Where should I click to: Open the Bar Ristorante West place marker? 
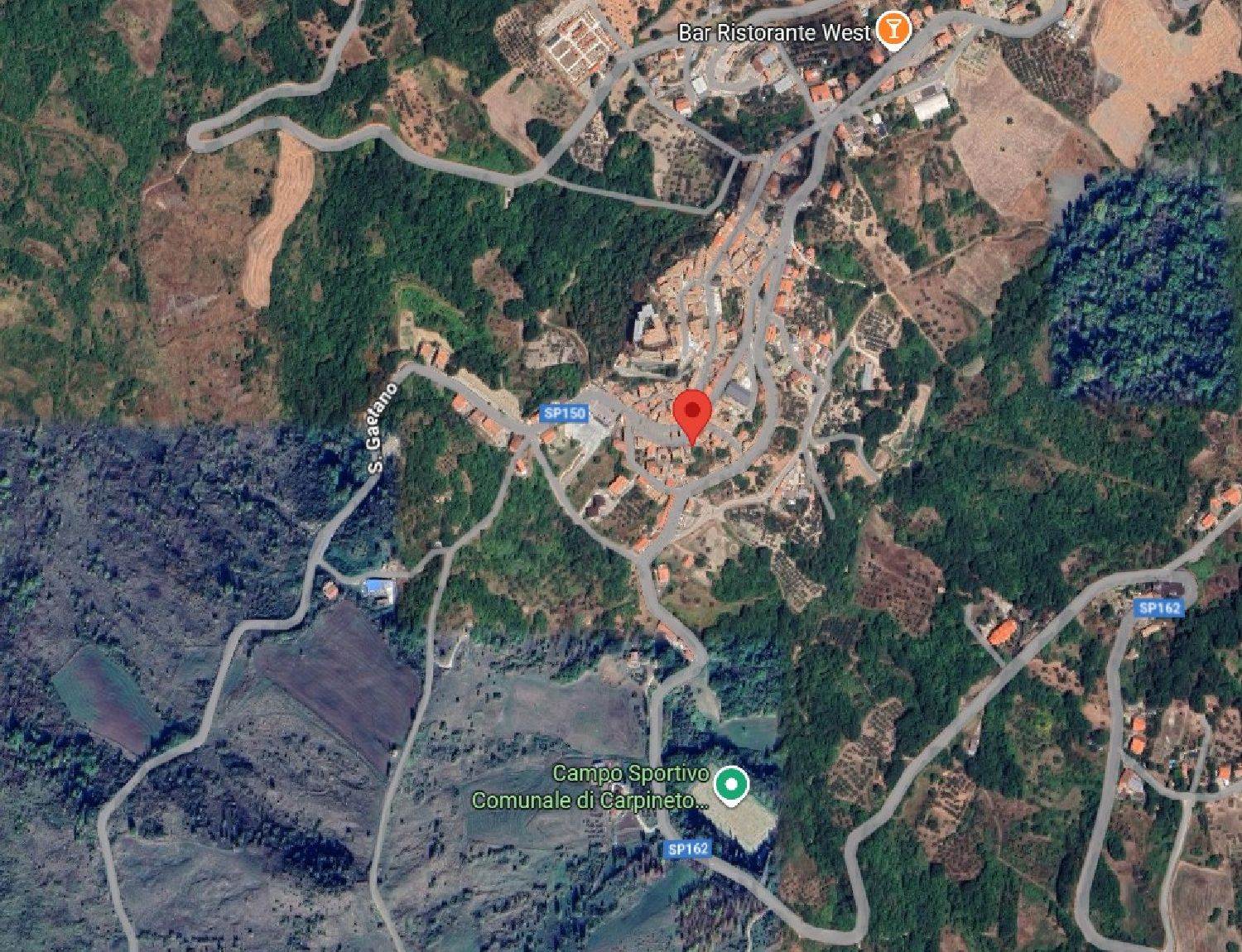893,31
